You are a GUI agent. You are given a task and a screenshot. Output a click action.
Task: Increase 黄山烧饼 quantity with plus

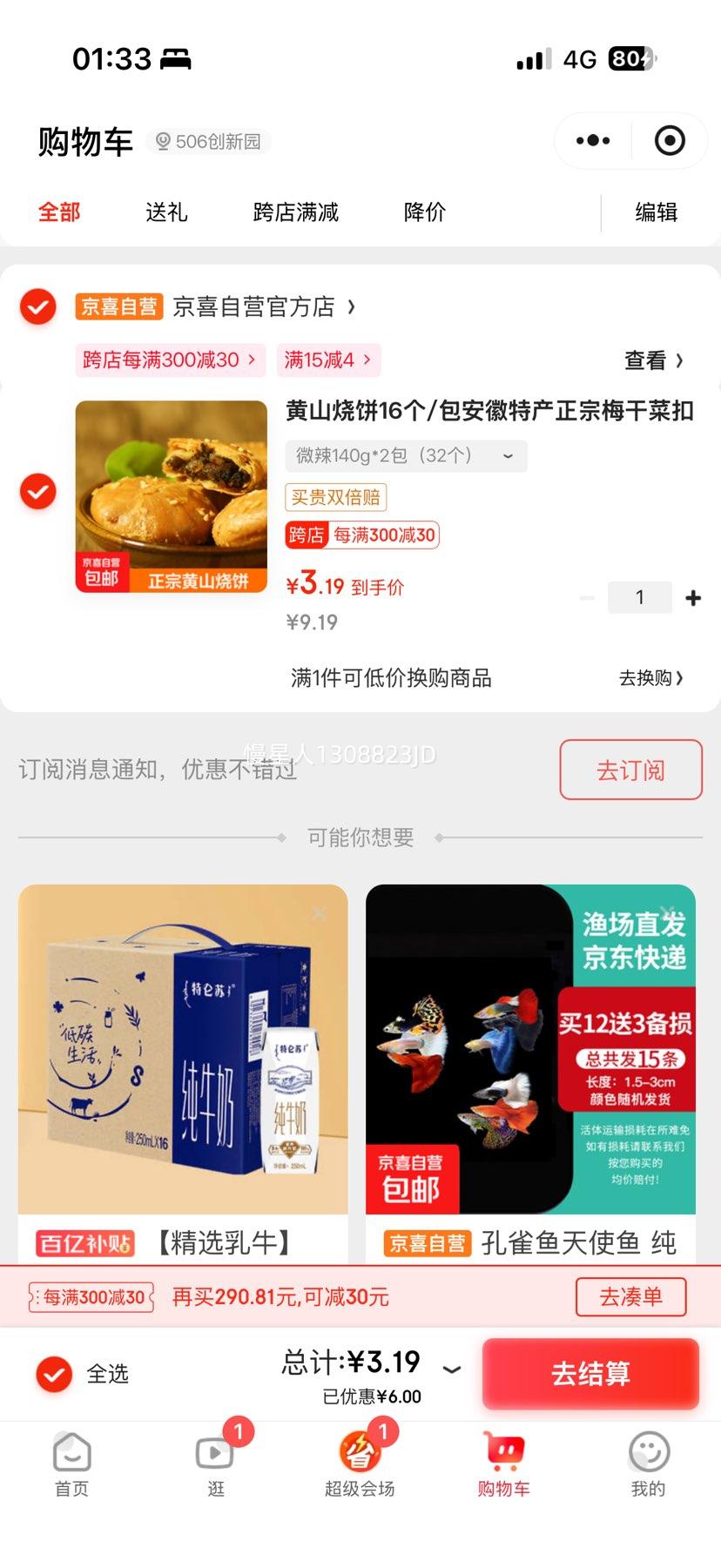(693, 598)
